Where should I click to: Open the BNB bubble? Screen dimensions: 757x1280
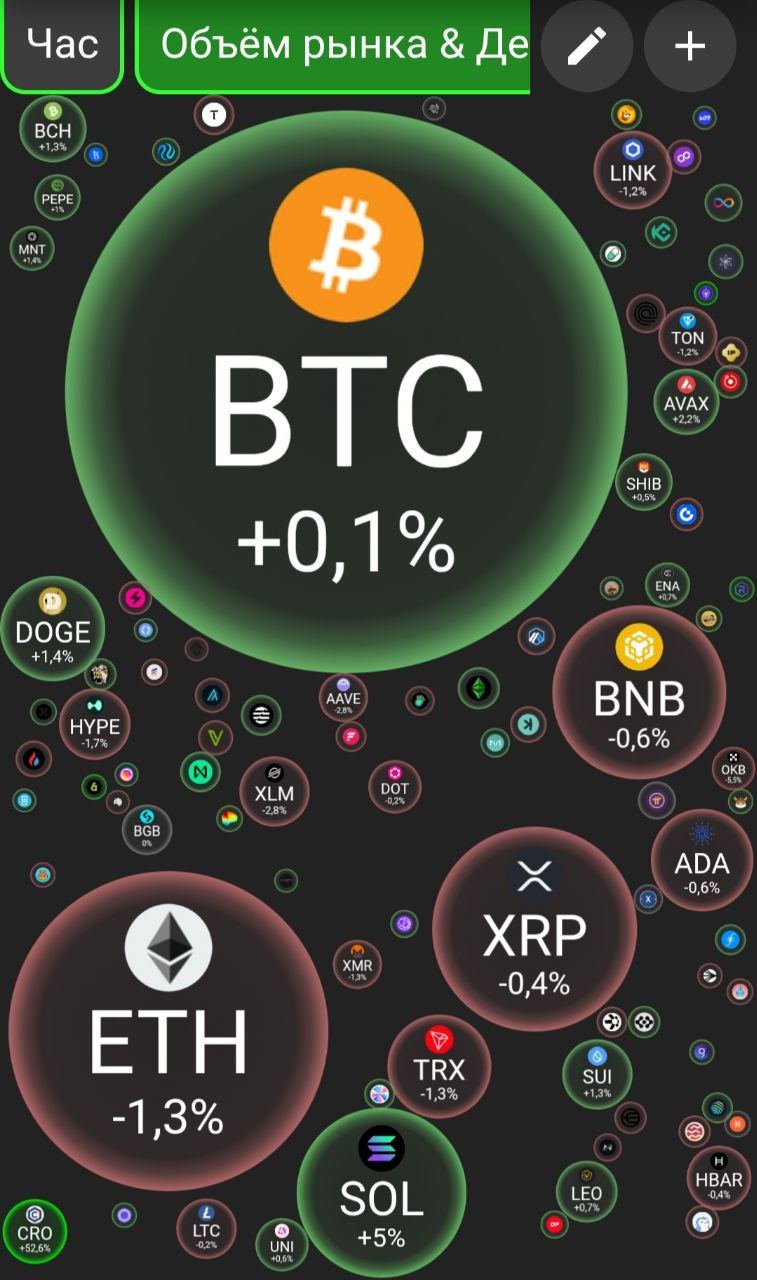639,692
